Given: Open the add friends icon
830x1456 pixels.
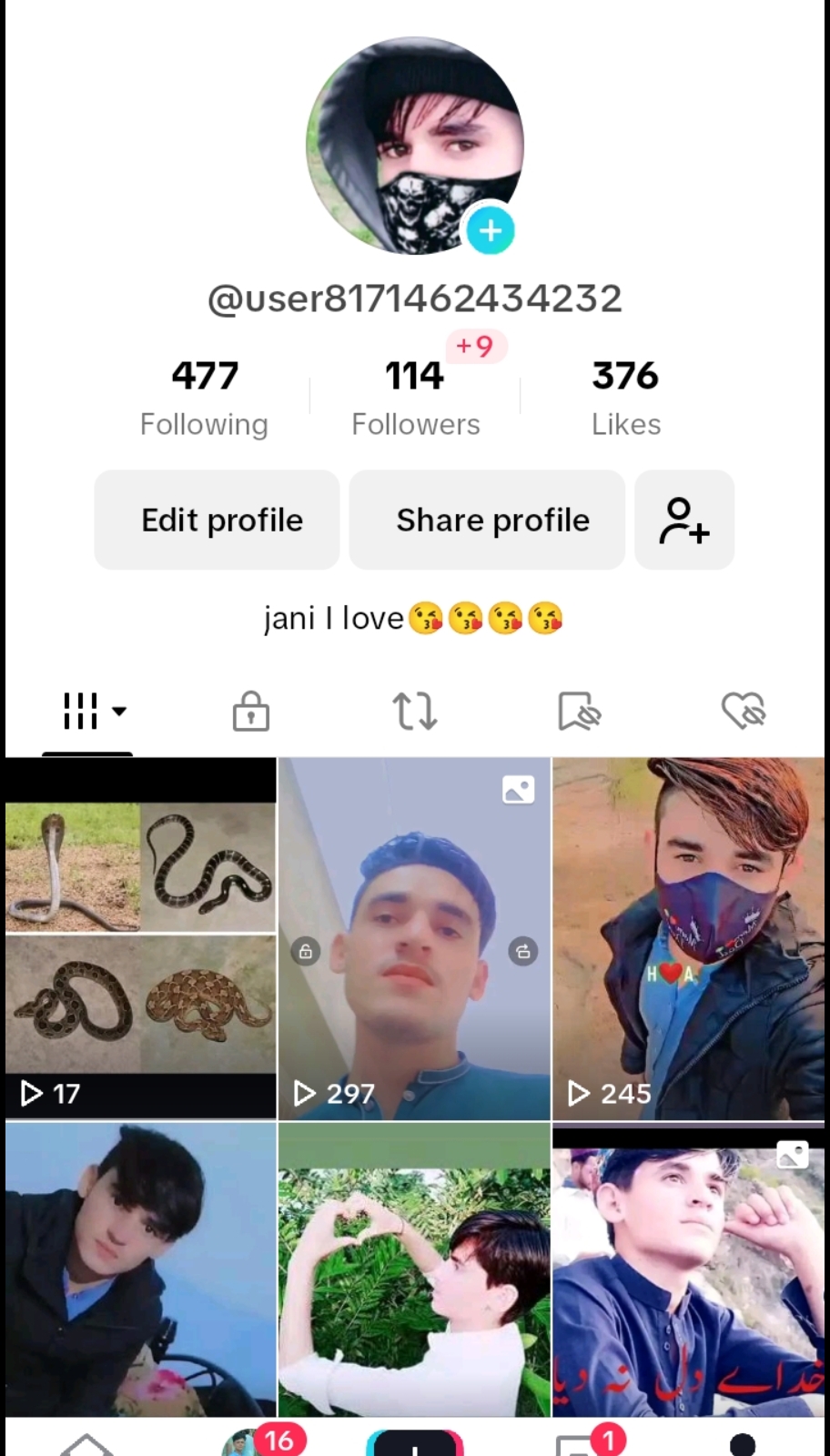Looking at the screenshot, I should (x=684, y=520).
